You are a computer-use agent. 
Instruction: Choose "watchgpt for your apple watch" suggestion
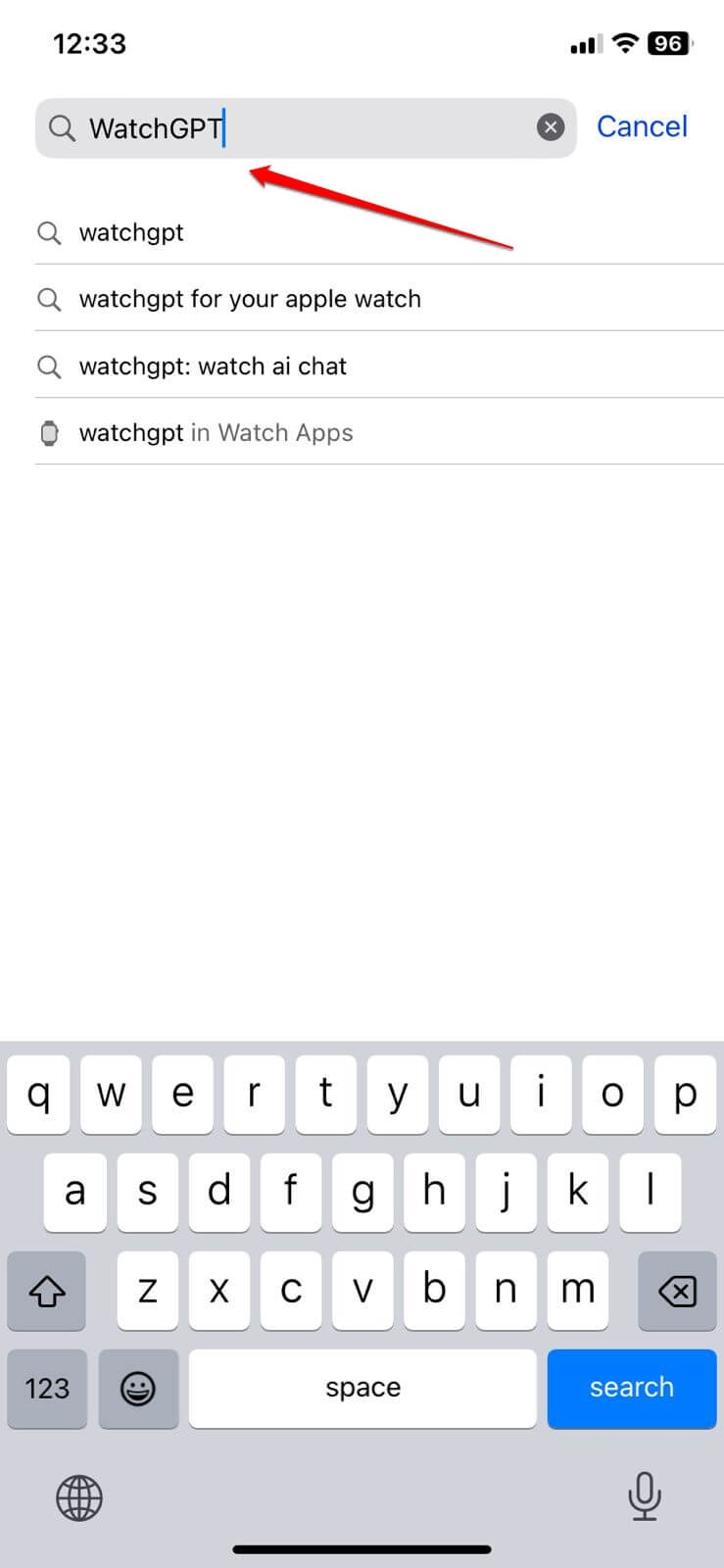(x=379, y=299)
